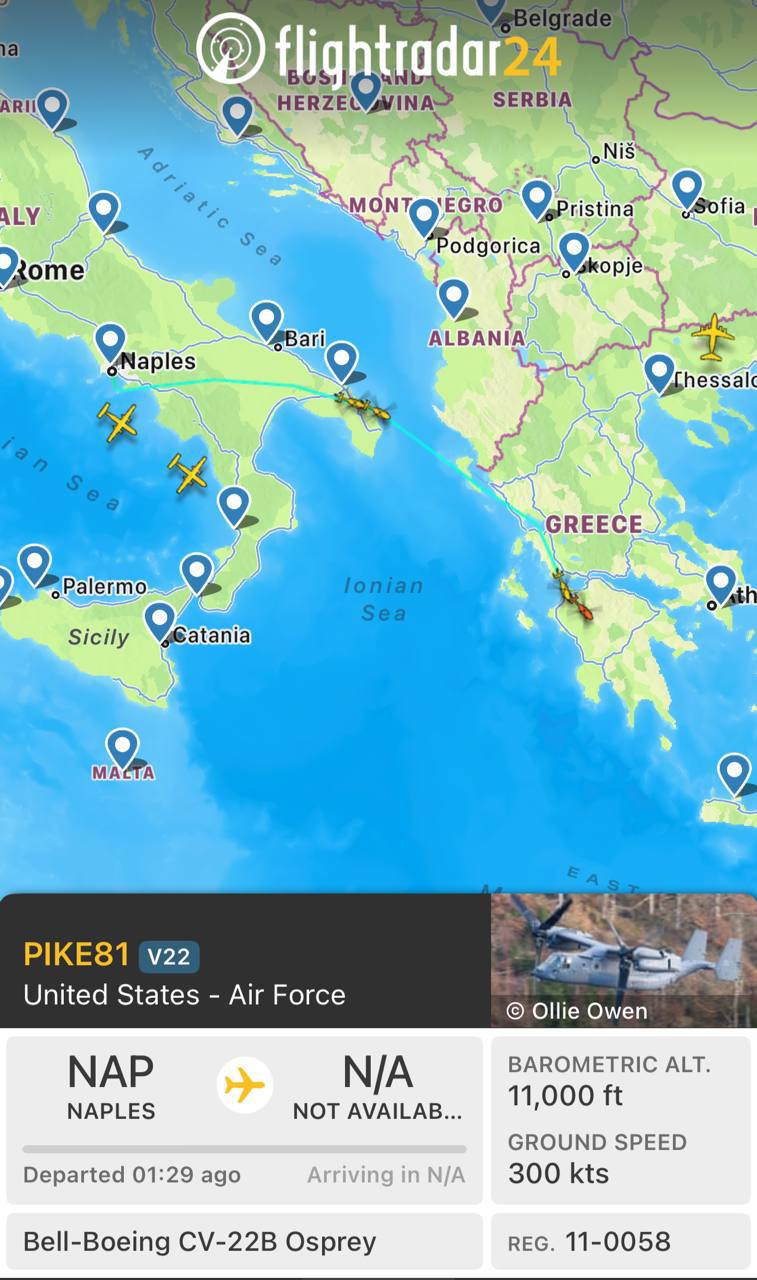Select the Palermo airport pin
The image size is (757, 1280).
coord(35,562)
